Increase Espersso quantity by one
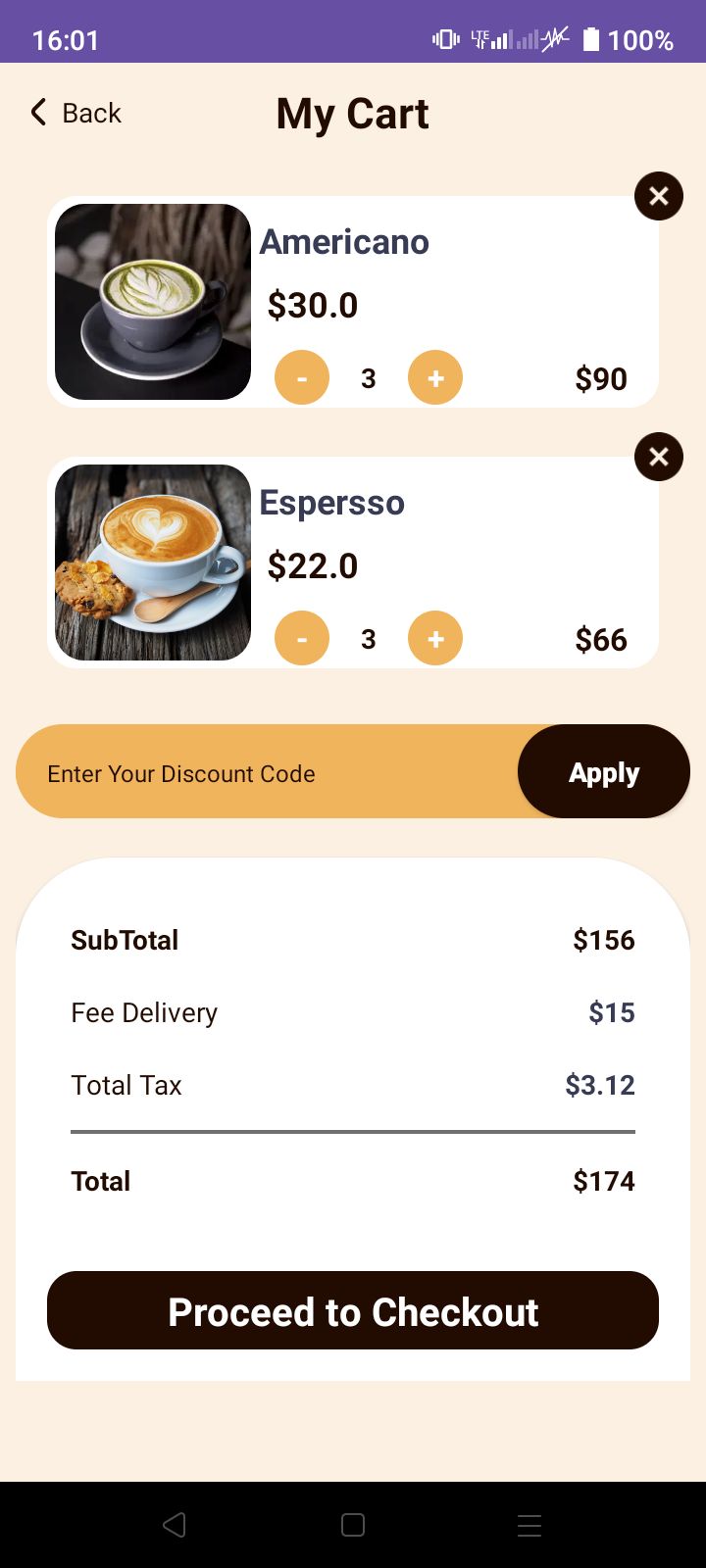Image resolution: width=706 pixels, height=1568 pixels. [435, 638]
